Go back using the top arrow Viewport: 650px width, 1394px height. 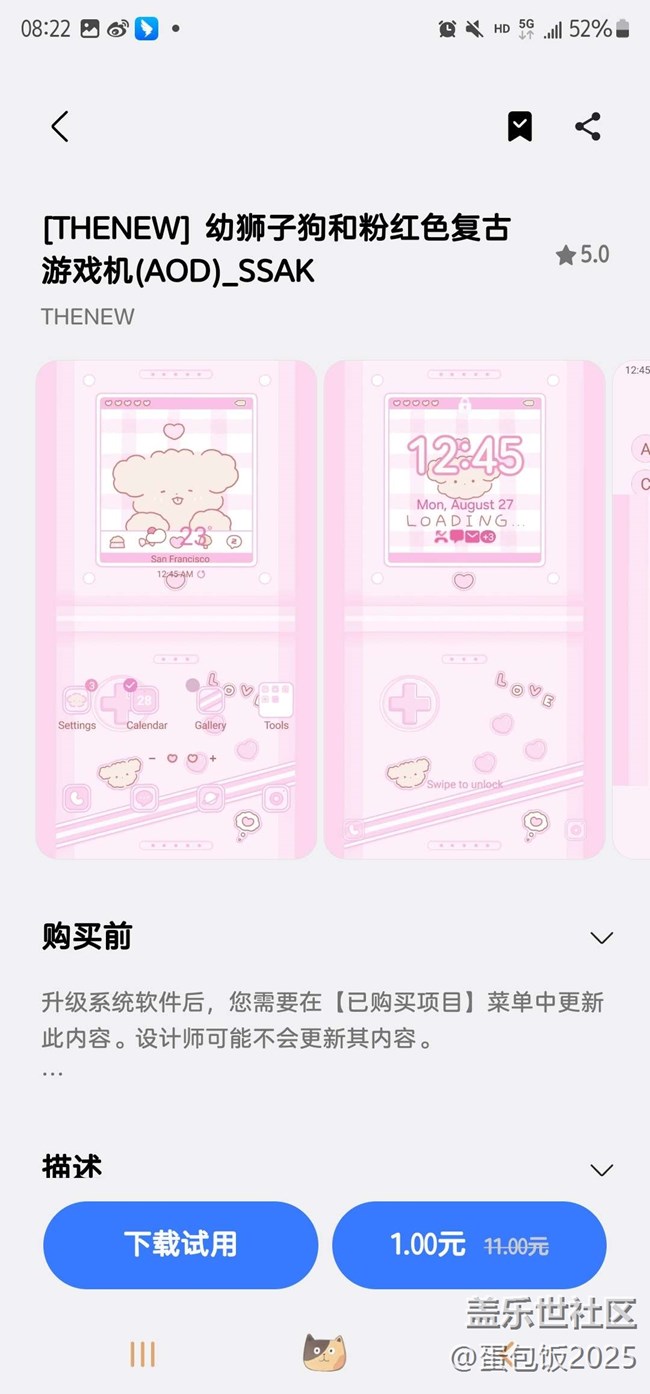tap(60, 127)
